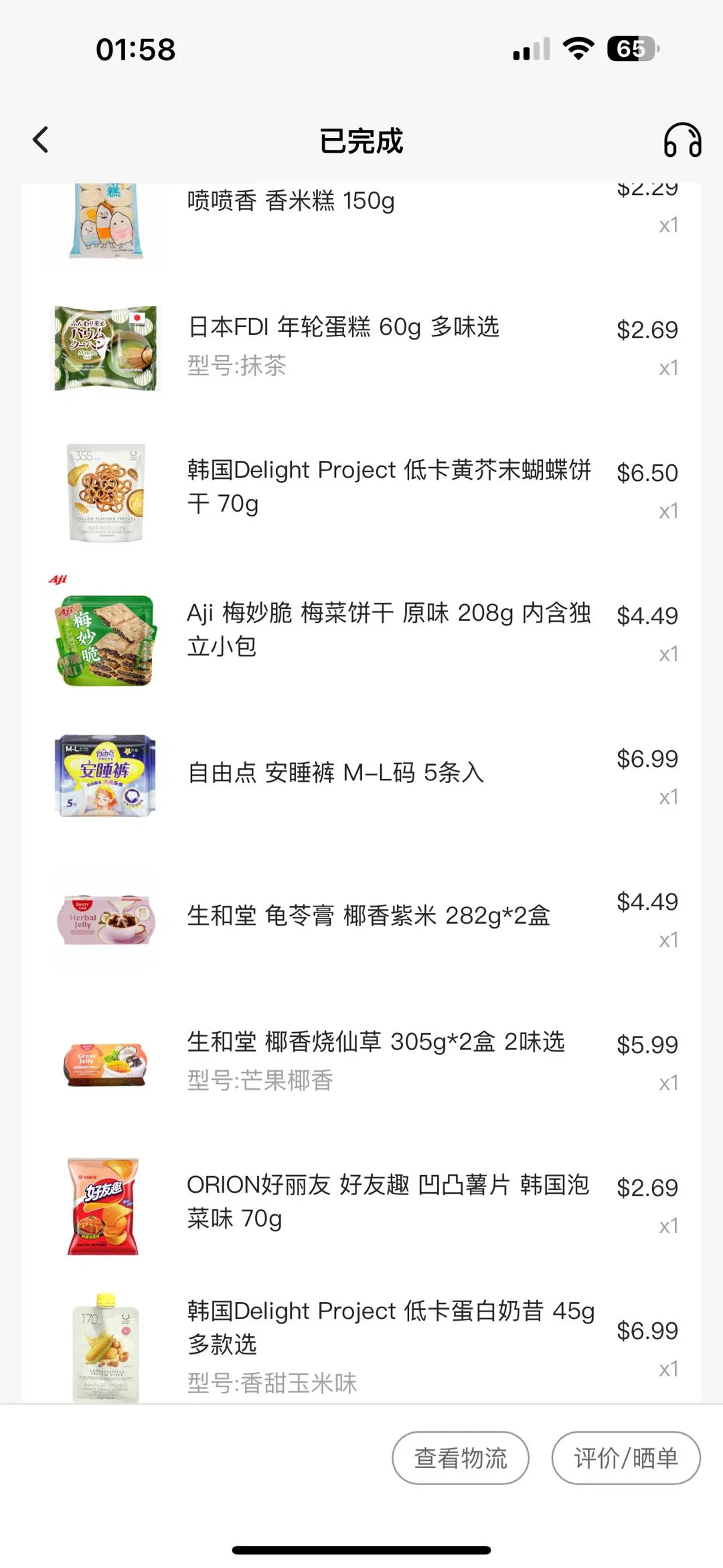Image resolution: width=723 pixels, height=1568 pixels.
Task: Open 韩国Delight Project 低卡黄芥末蝴蝶饼干 item
Action: 388,486
